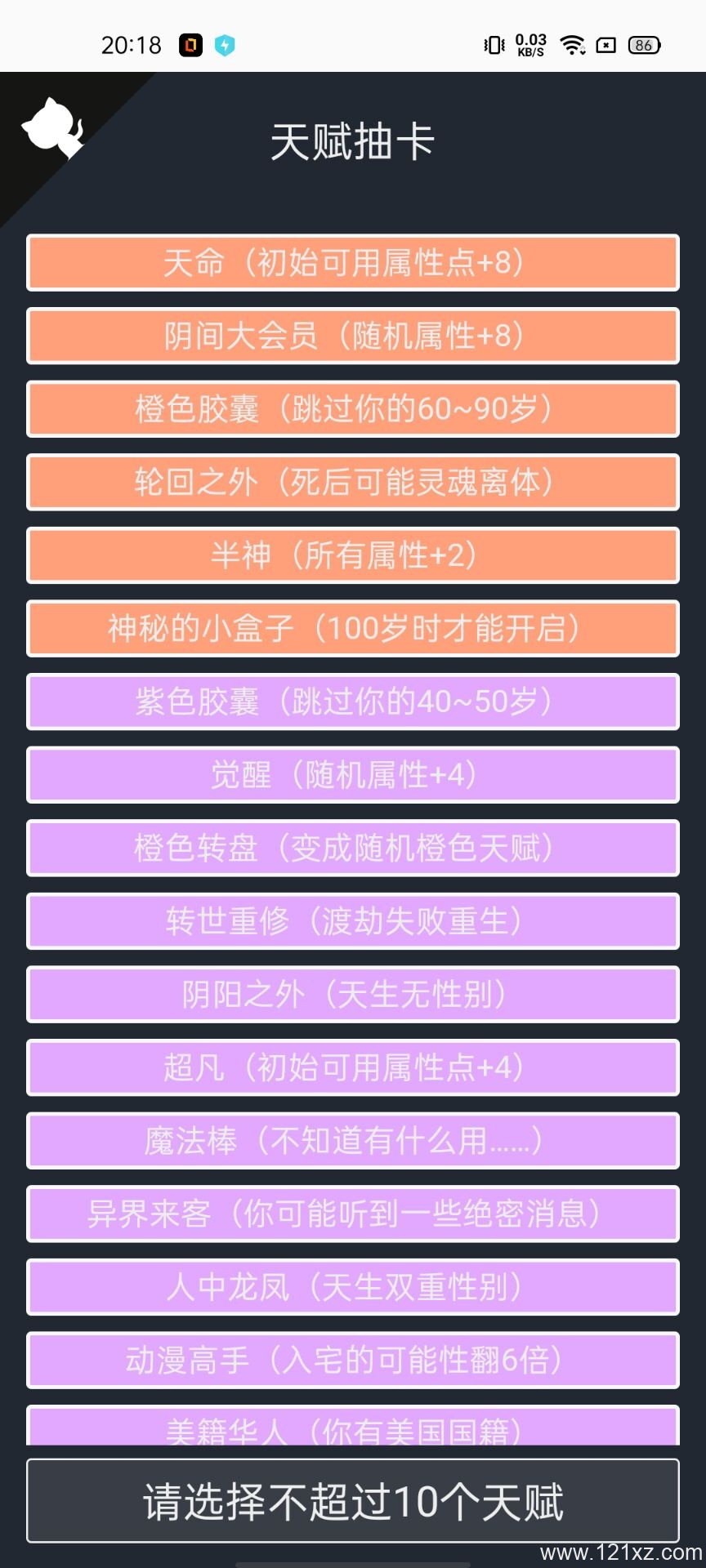Open the GitHub cat corner icon
Viewport: 706px width, 1568px height.
click(x=52, y=128)
